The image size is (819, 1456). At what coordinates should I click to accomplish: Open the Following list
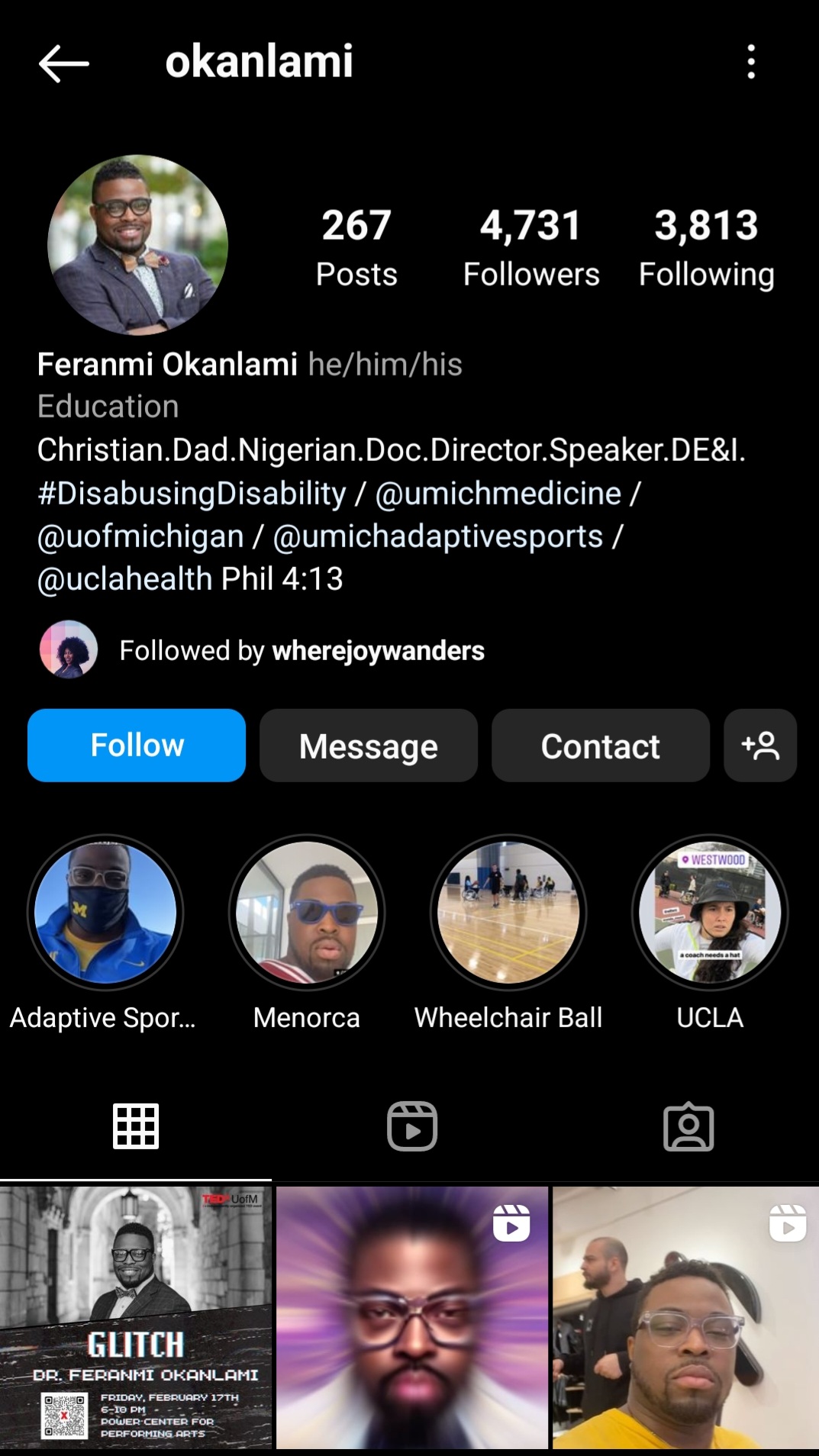tap(706, 248)
